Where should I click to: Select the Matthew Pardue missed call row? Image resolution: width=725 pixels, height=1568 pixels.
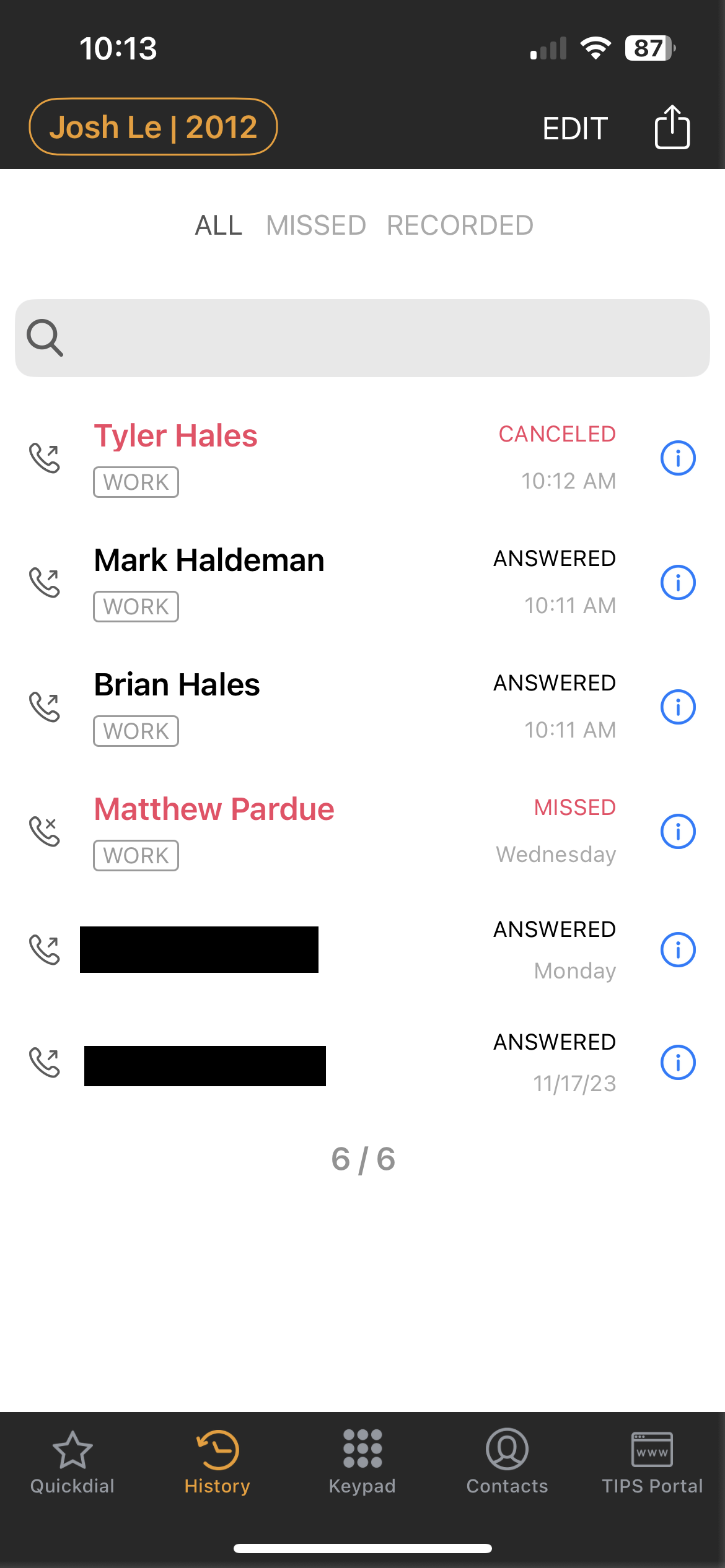click(x=322, y=832)
